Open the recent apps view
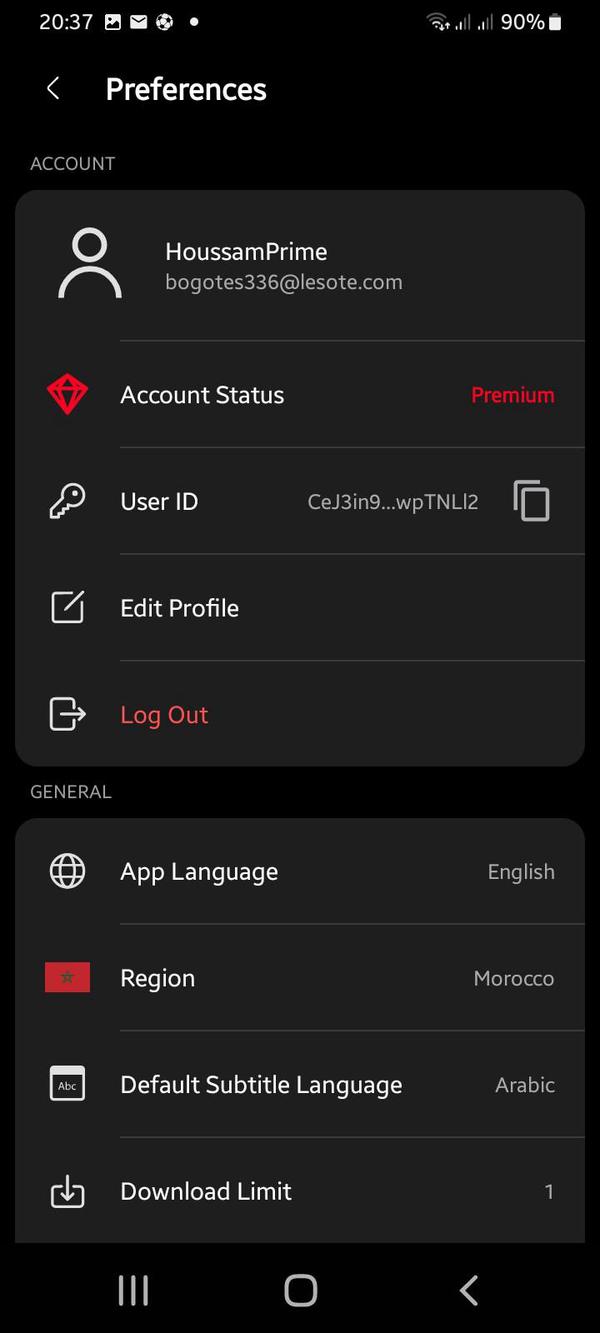Image resolution: width=600 pixels, height=1333 pixels. point(133,1290)
